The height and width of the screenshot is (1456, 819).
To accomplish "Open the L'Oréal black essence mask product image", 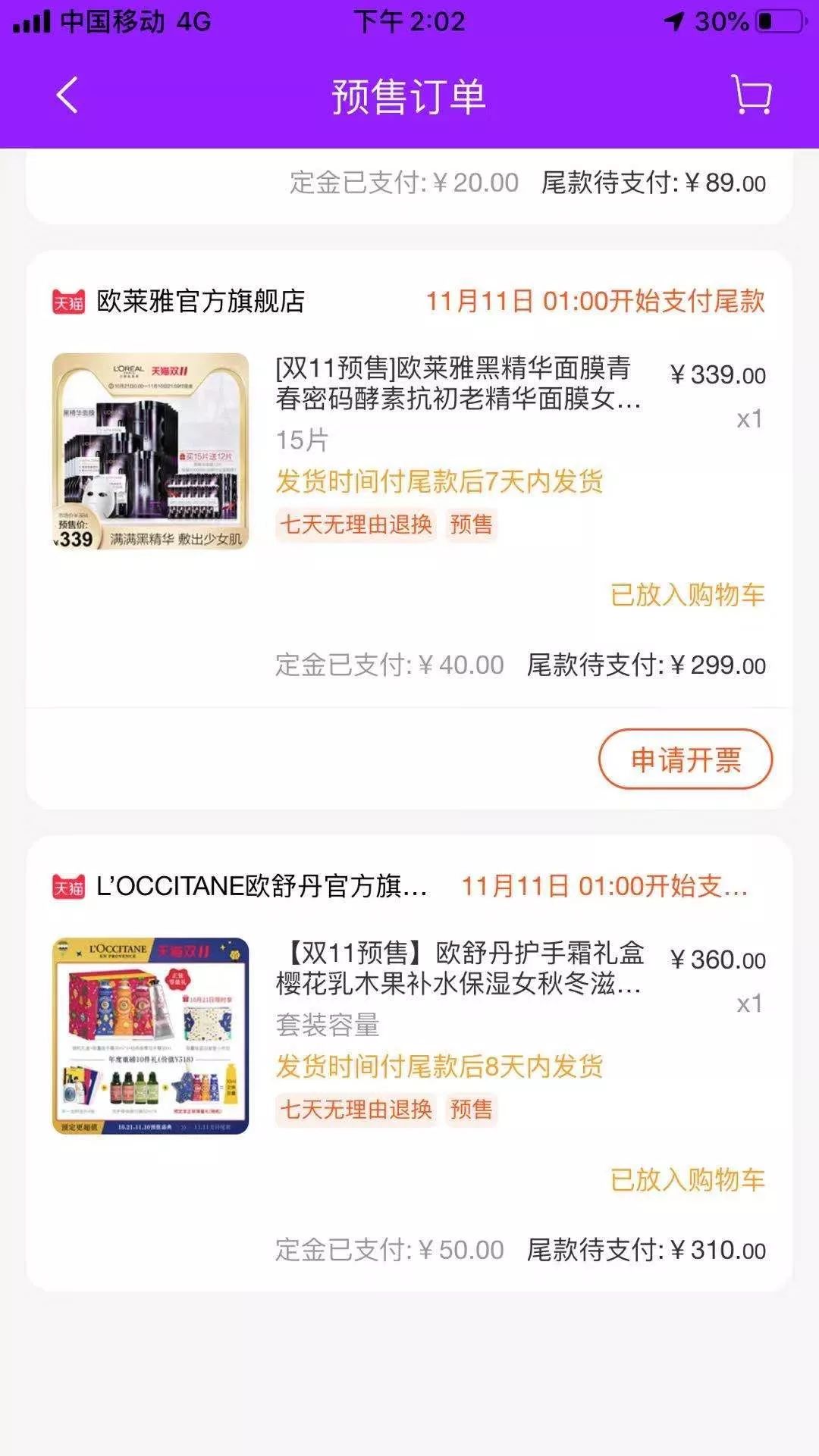I will (150, 451).
